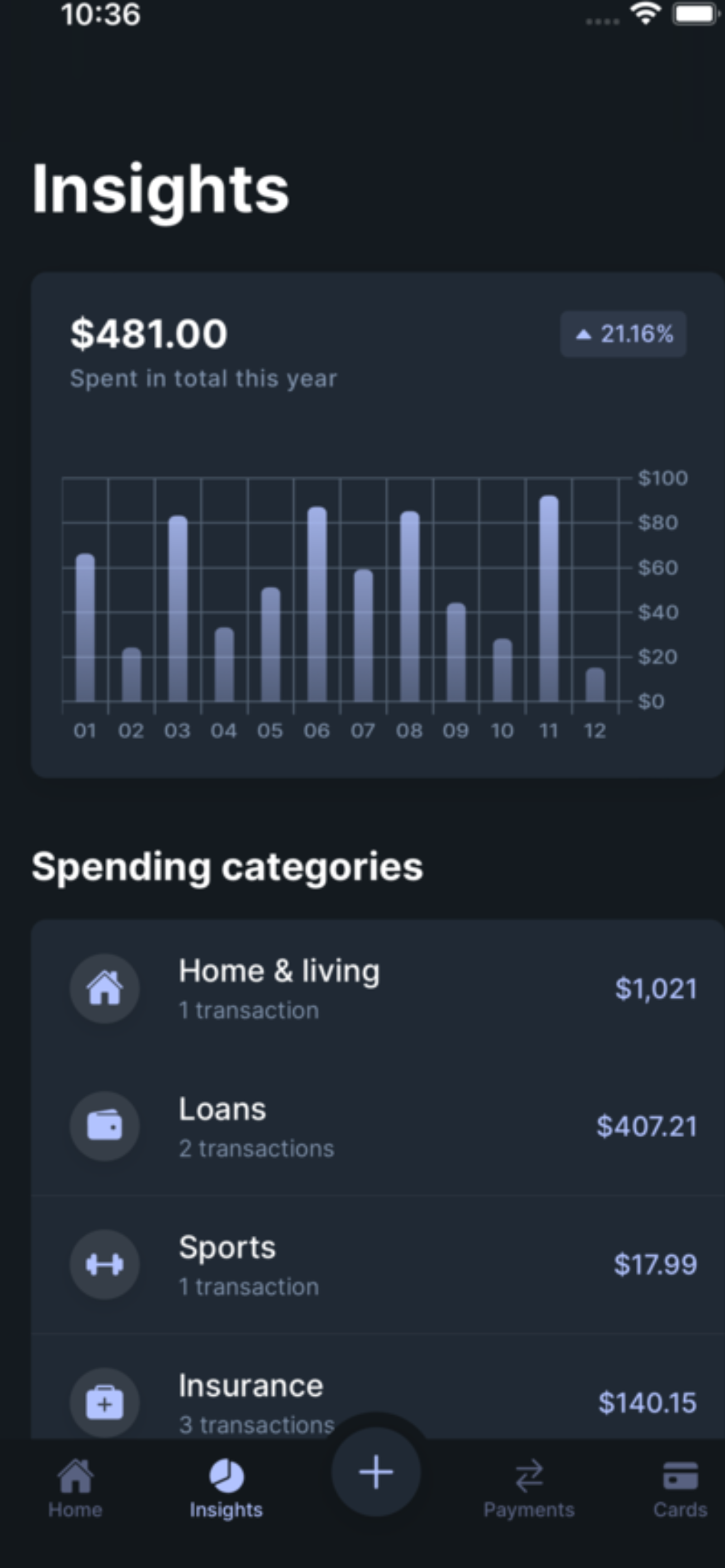
Task: Go to the Cards tab
Action: 680,1488
